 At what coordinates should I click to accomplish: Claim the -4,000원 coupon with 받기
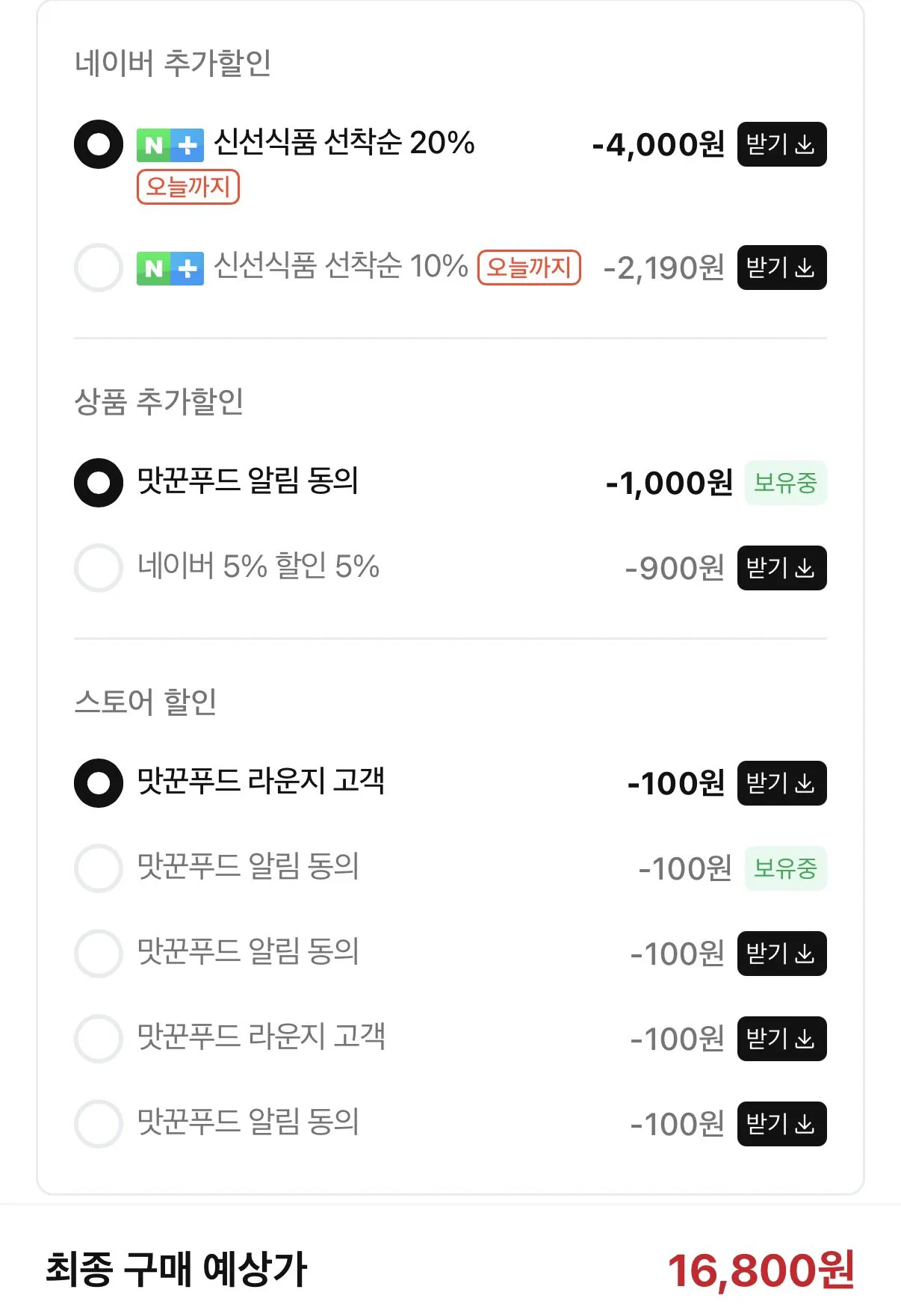point(781,145)
